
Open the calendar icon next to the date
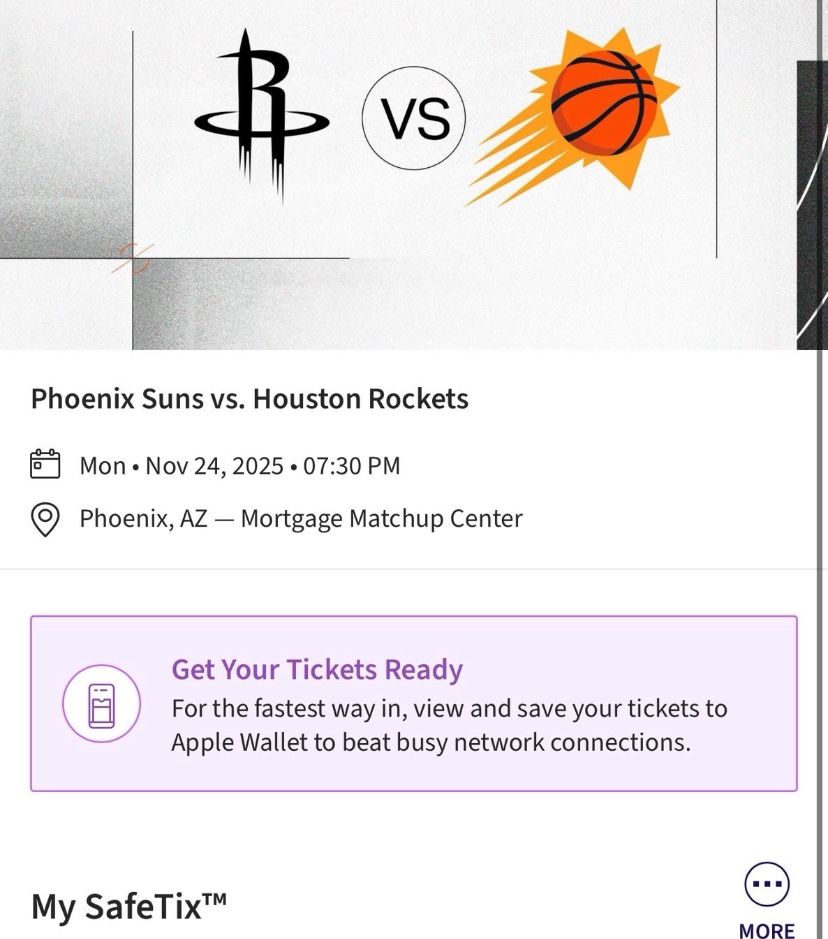[44, 464]
